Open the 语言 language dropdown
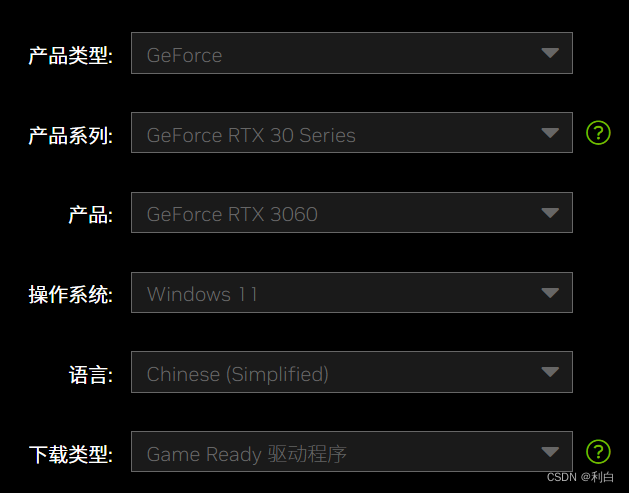Image resolution: width=629 pixels, height=493 pixels. [351, 373]
